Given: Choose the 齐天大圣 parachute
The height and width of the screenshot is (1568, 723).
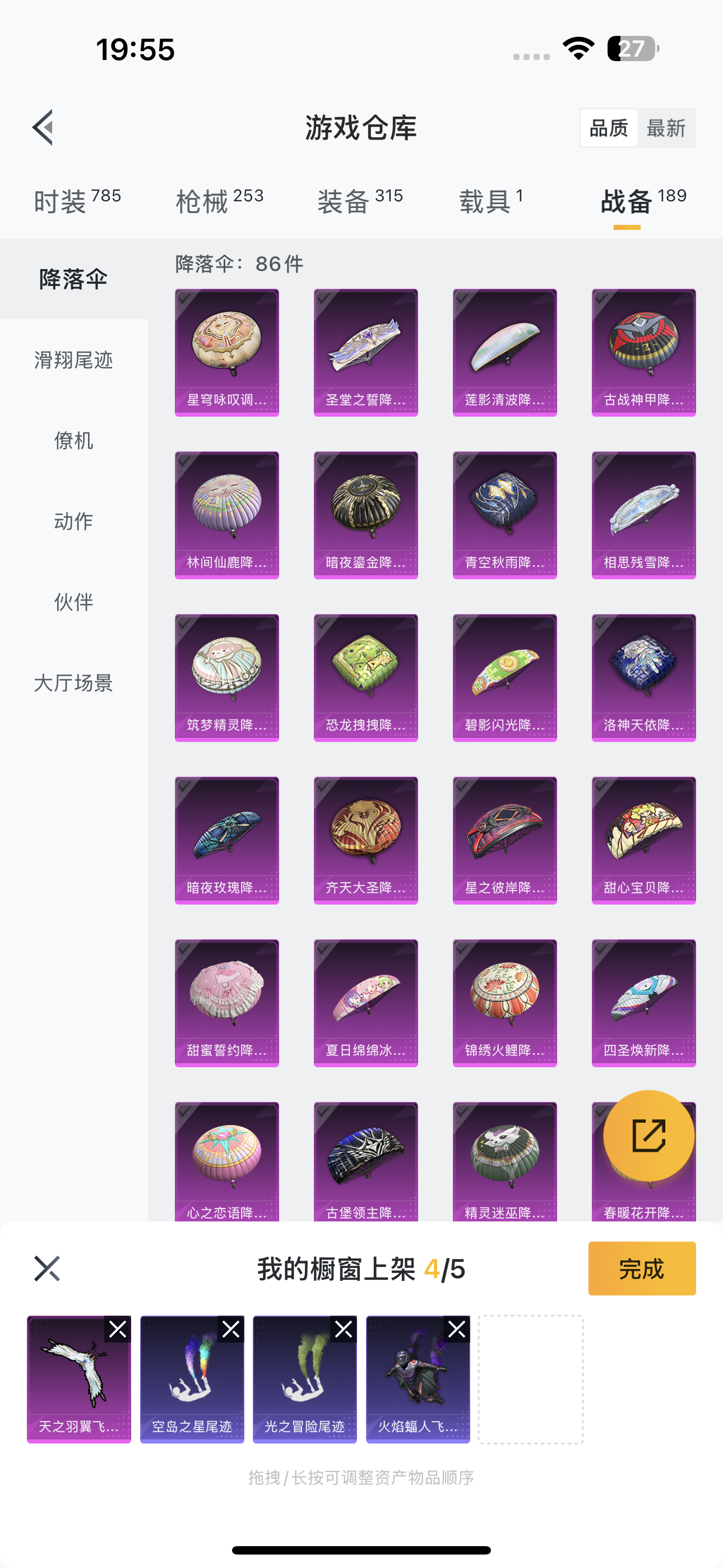Looking at the screenshot, I should click(x=366, y=840).
